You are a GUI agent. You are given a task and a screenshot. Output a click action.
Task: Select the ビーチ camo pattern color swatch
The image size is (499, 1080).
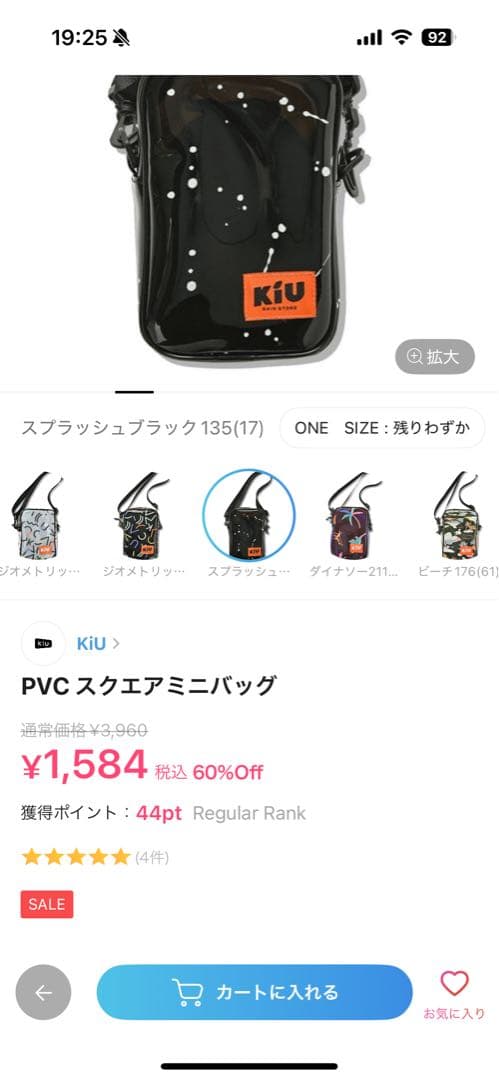point(458,525)
